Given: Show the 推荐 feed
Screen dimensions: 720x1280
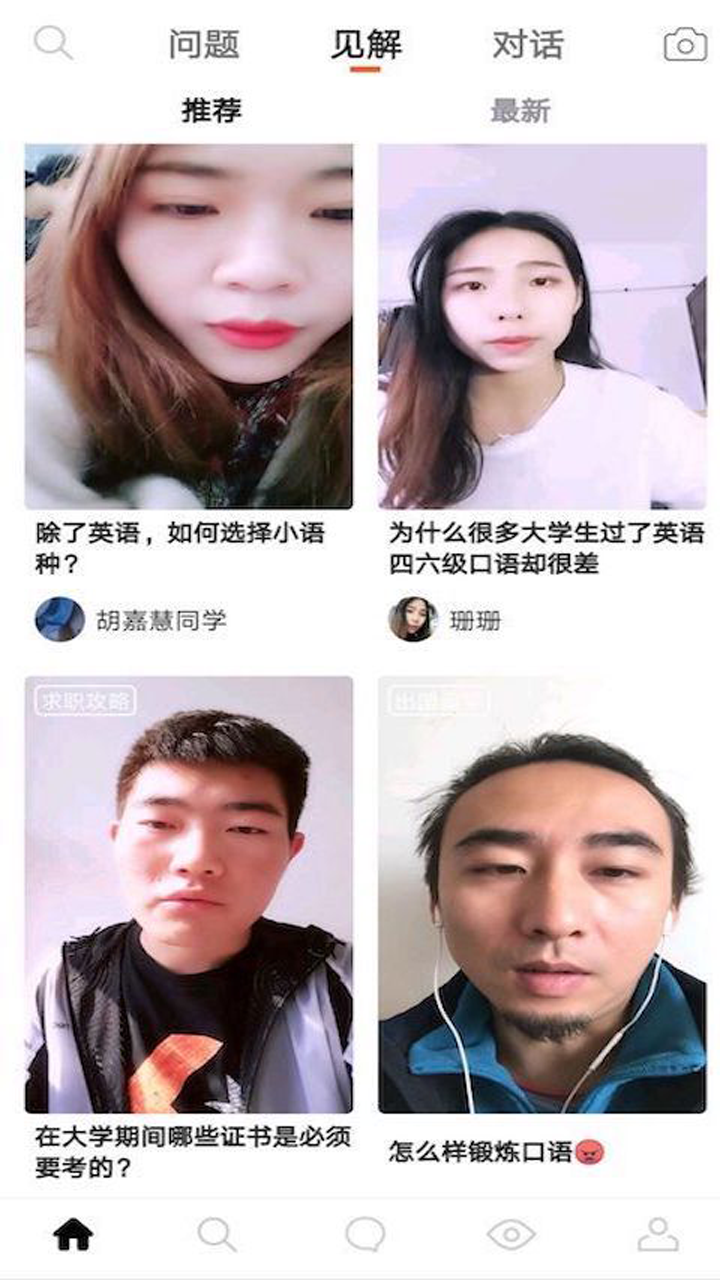Looking at the screenshot, I should point(211,110).
